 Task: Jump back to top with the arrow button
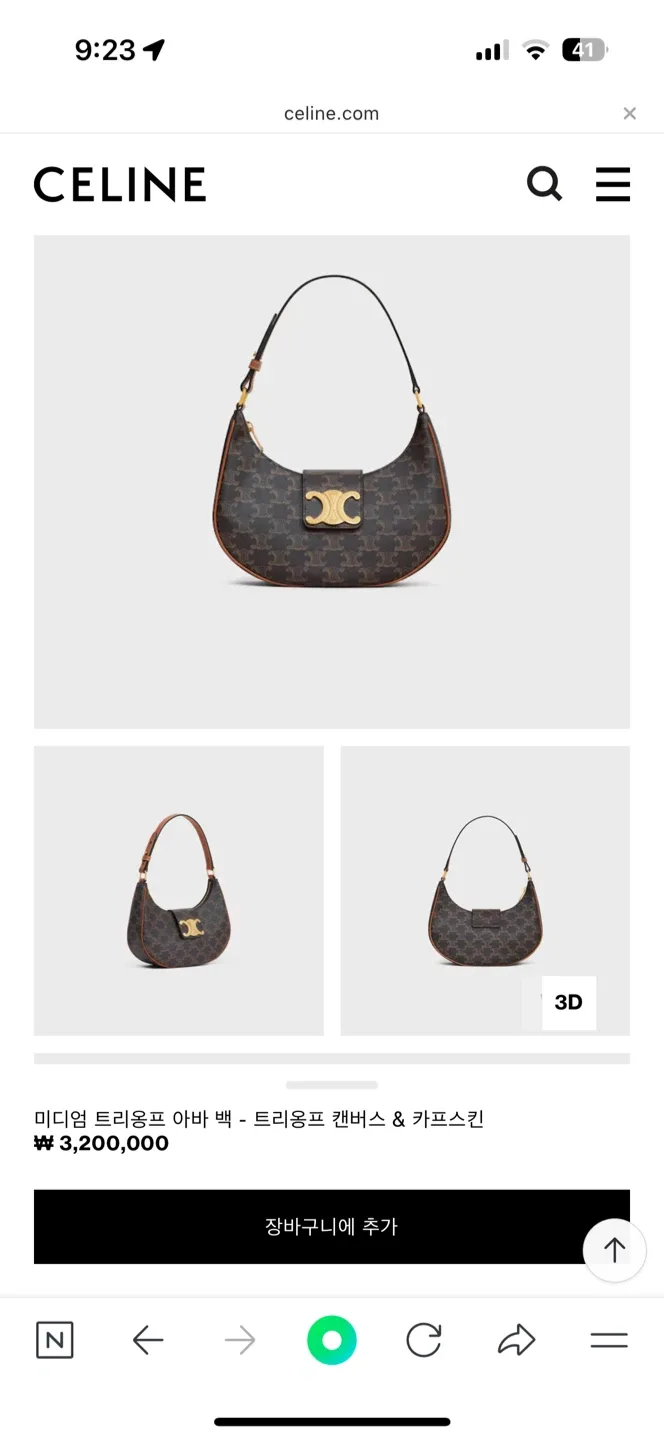pos(614,1250)
